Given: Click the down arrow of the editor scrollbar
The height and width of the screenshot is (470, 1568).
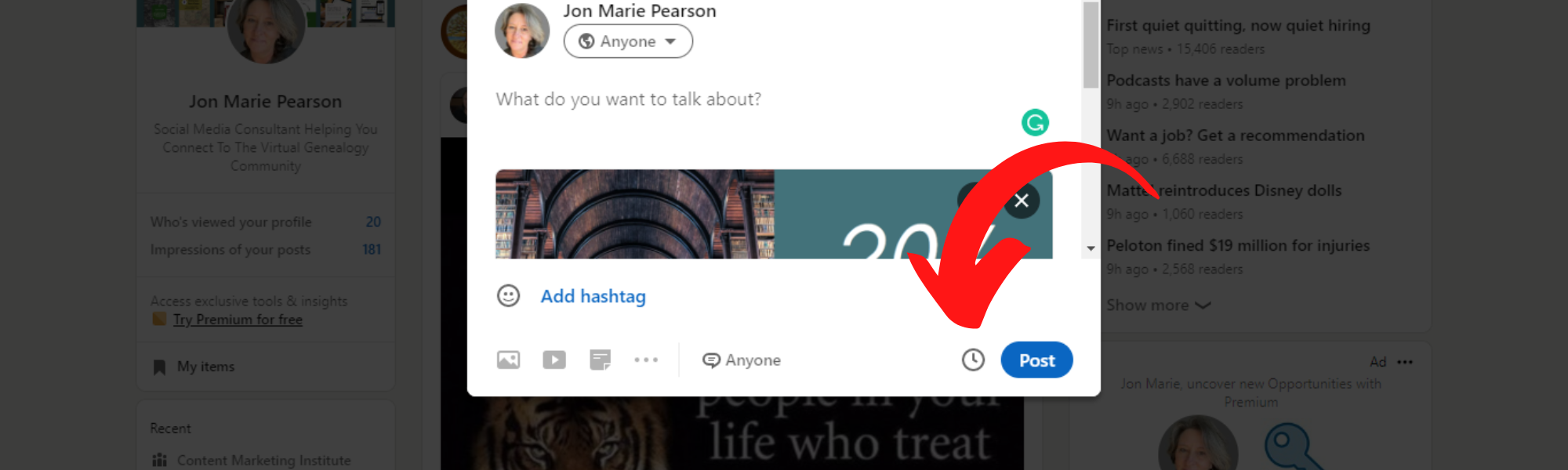Looking at the screenshot, I should 1091,248.
